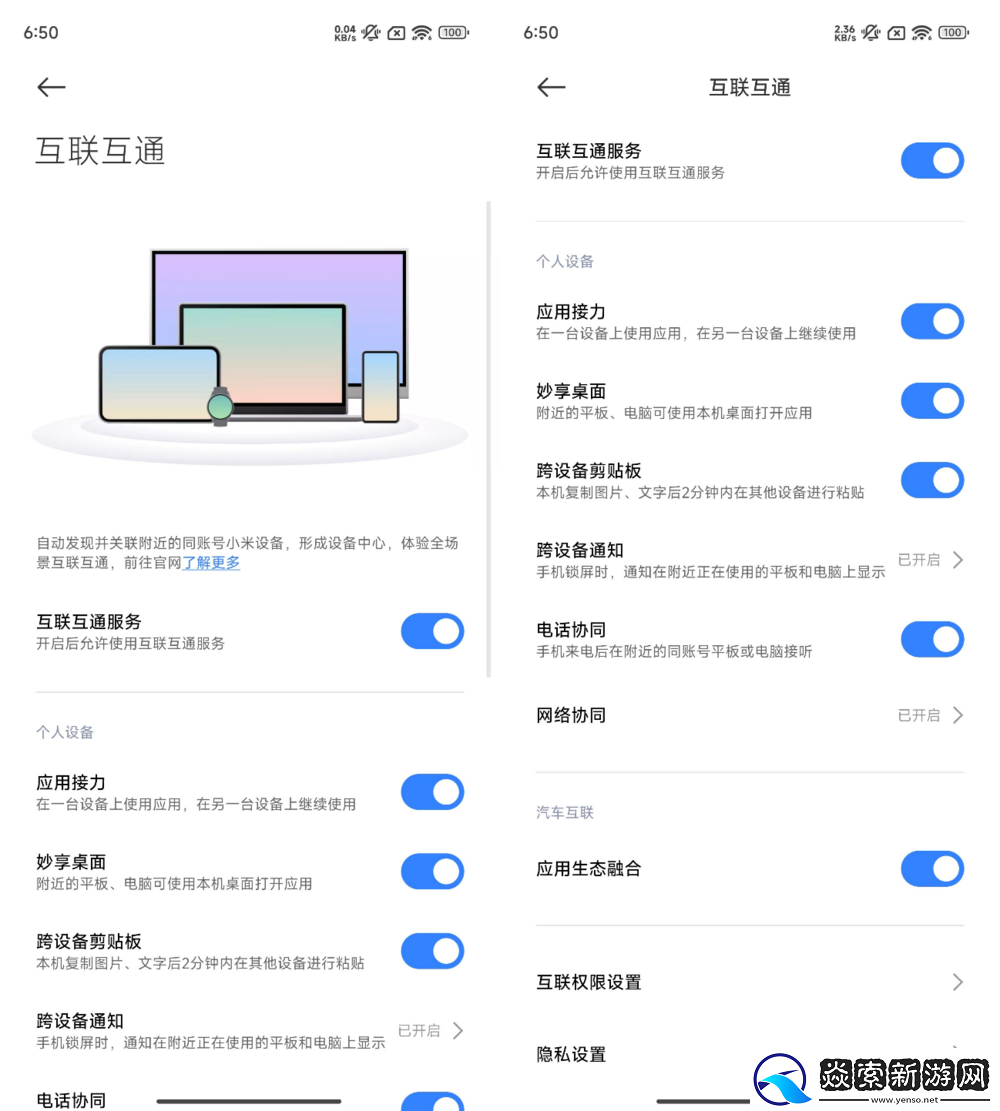Open the 了解更多 link
The width and height of the screenshot is (1000, 1111).
tap(211, 562)
